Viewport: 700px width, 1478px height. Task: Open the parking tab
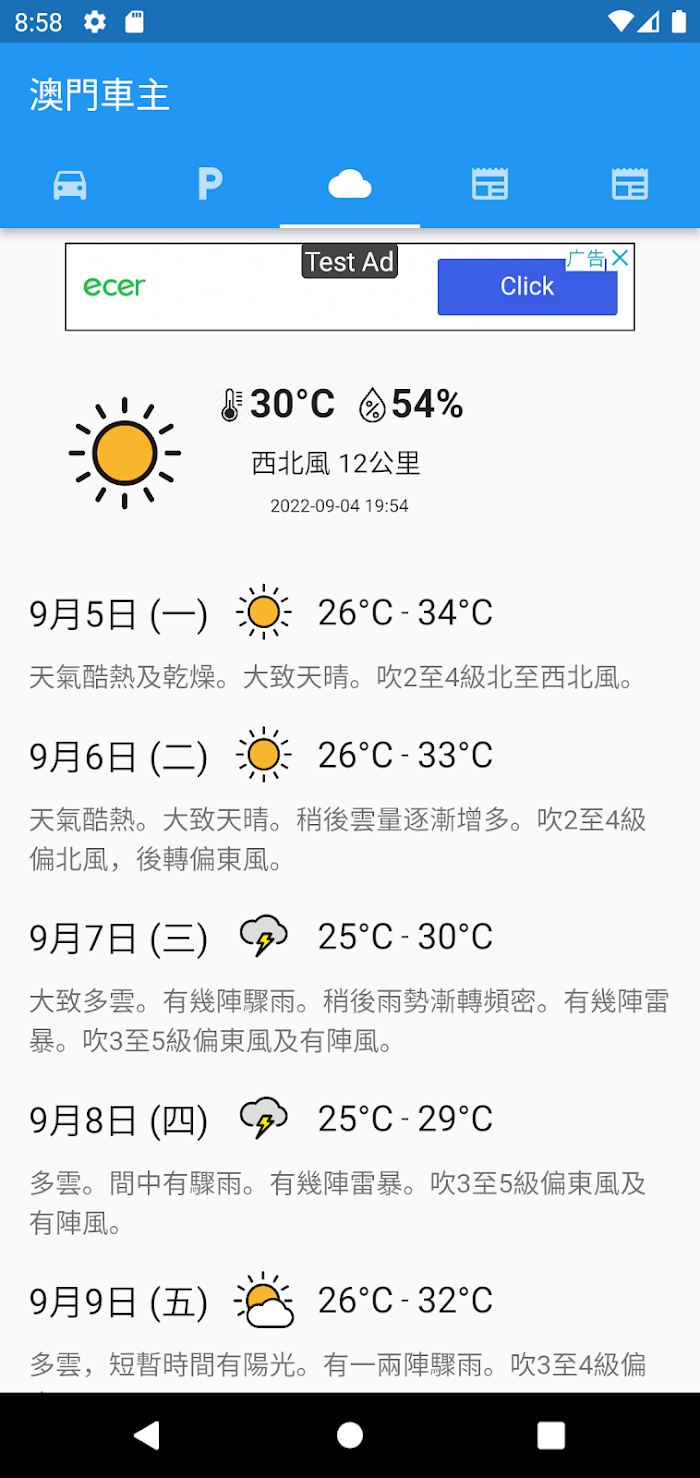tap(210, 185)
